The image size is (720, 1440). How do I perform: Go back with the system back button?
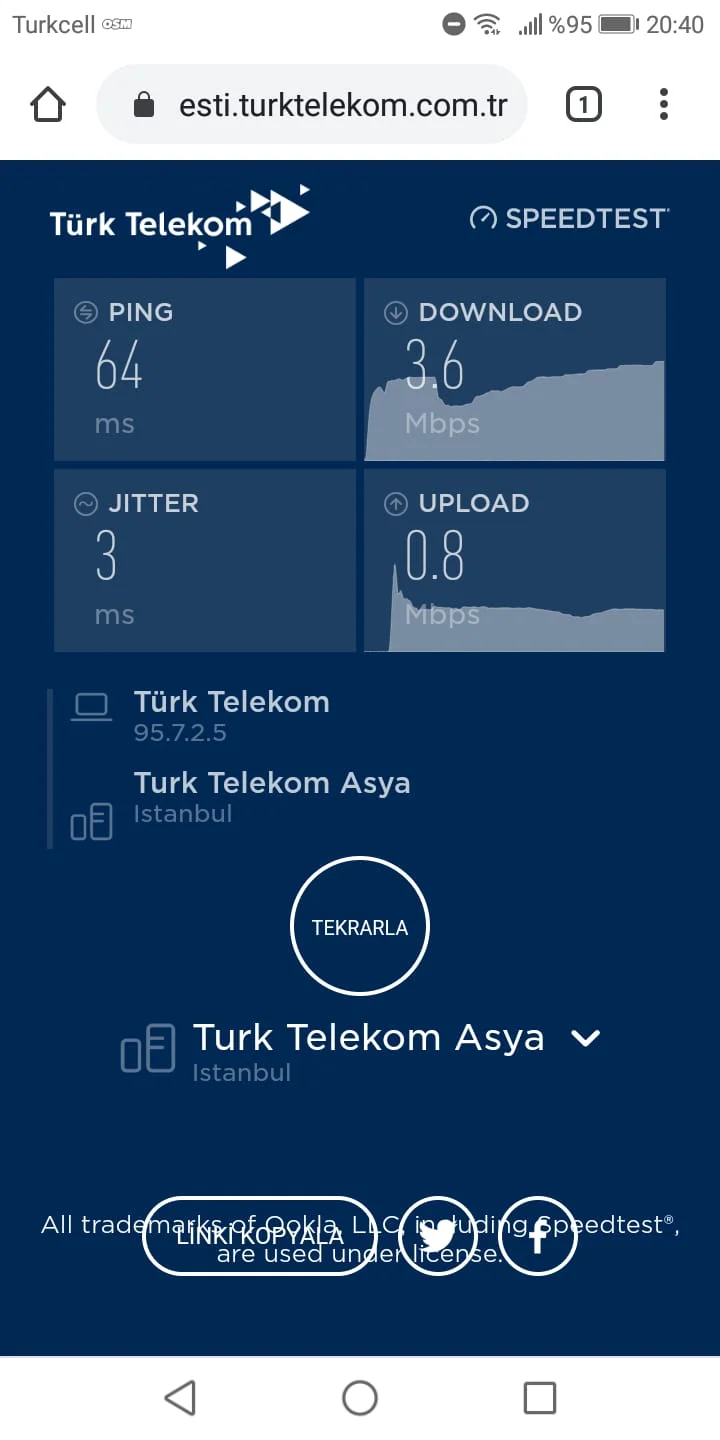(180, 1398)
